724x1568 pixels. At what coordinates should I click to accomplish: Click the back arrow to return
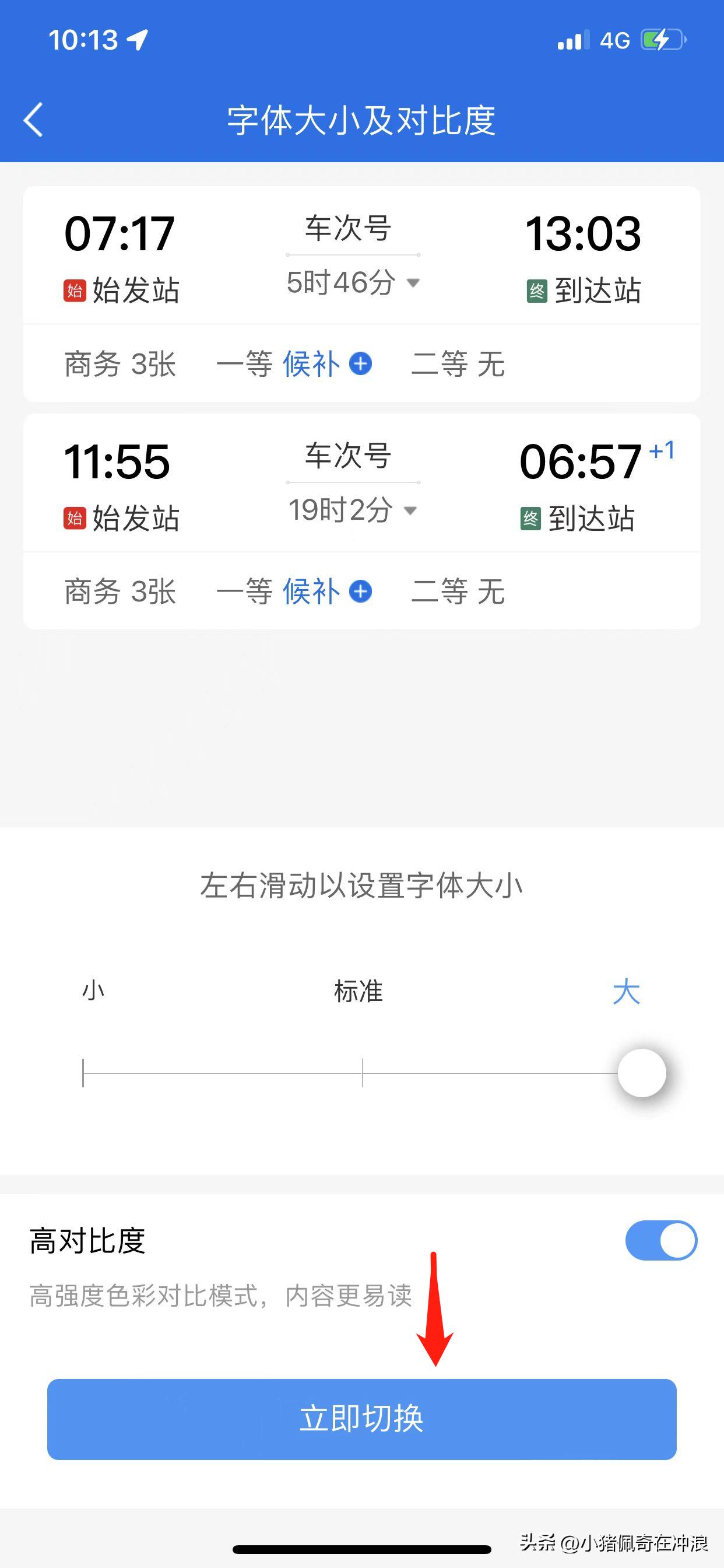click(34, 120)
